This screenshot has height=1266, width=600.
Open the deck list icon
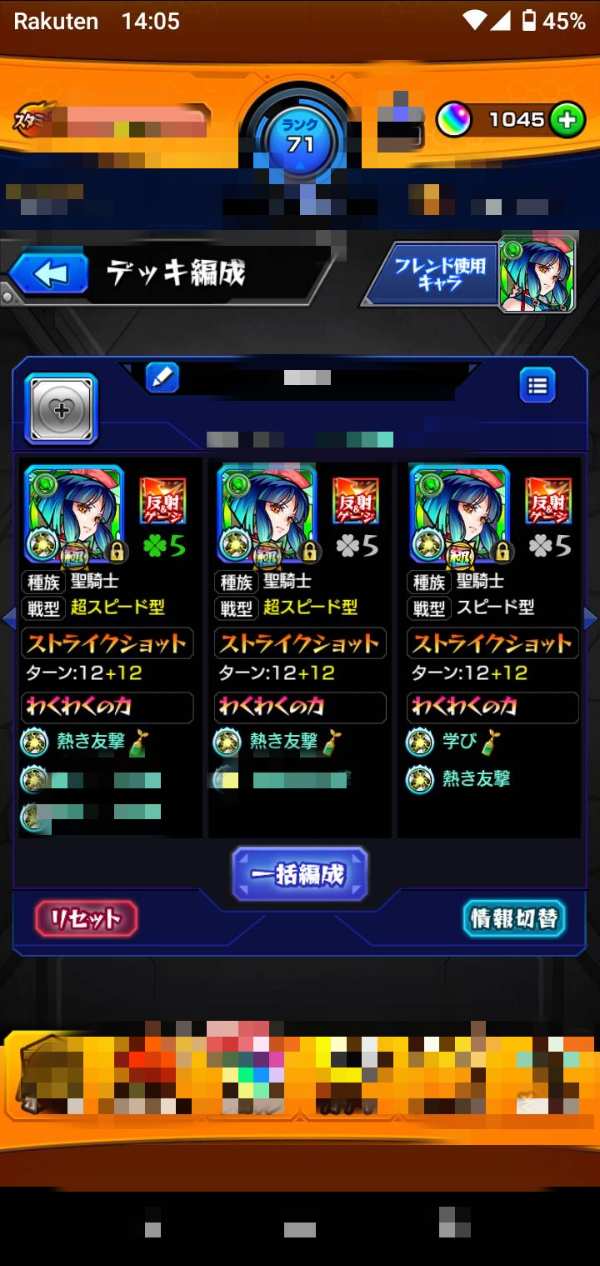pos(537,384)
